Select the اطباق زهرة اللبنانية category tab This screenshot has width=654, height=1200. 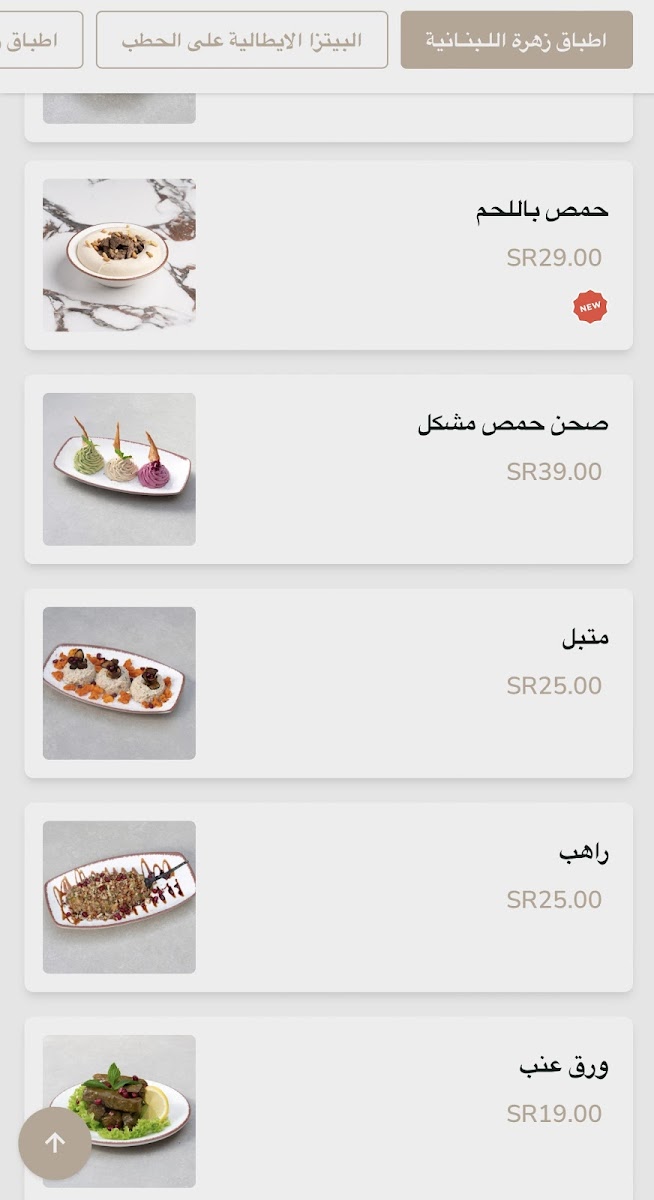pyautogui.click(x=516, y=40)
